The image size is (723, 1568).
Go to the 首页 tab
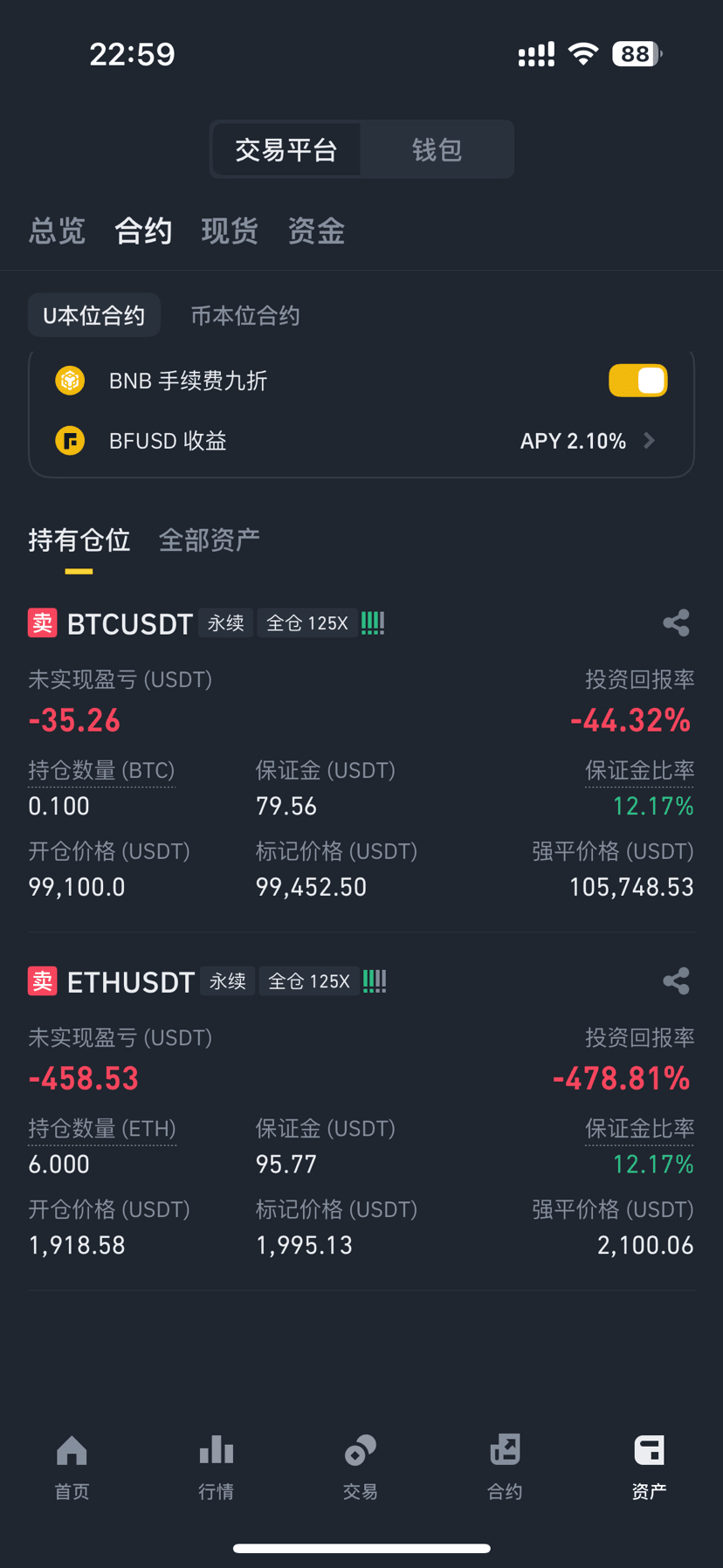click(x=72, y=1467)
